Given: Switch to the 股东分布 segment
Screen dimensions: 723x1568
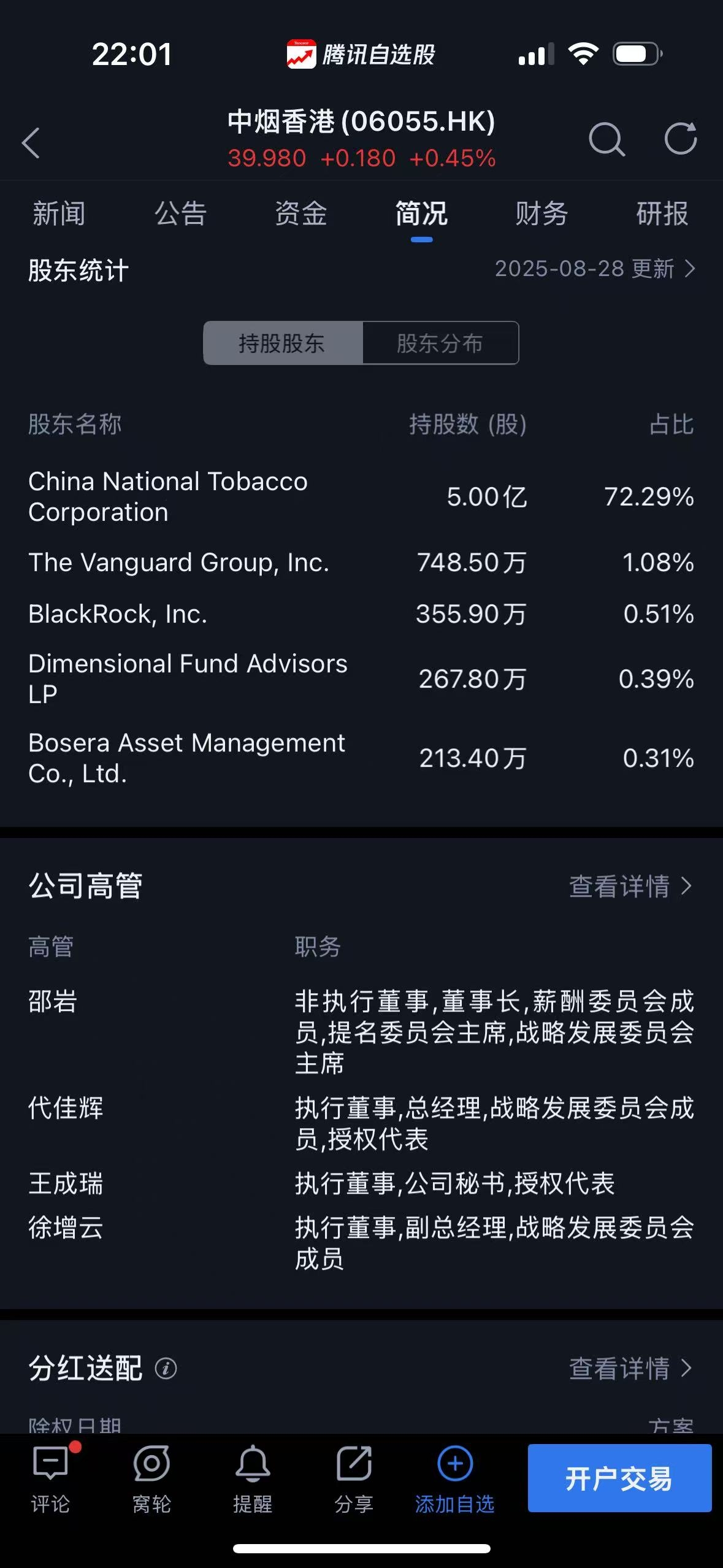Looking at the screenshot, I should [440, 343].
